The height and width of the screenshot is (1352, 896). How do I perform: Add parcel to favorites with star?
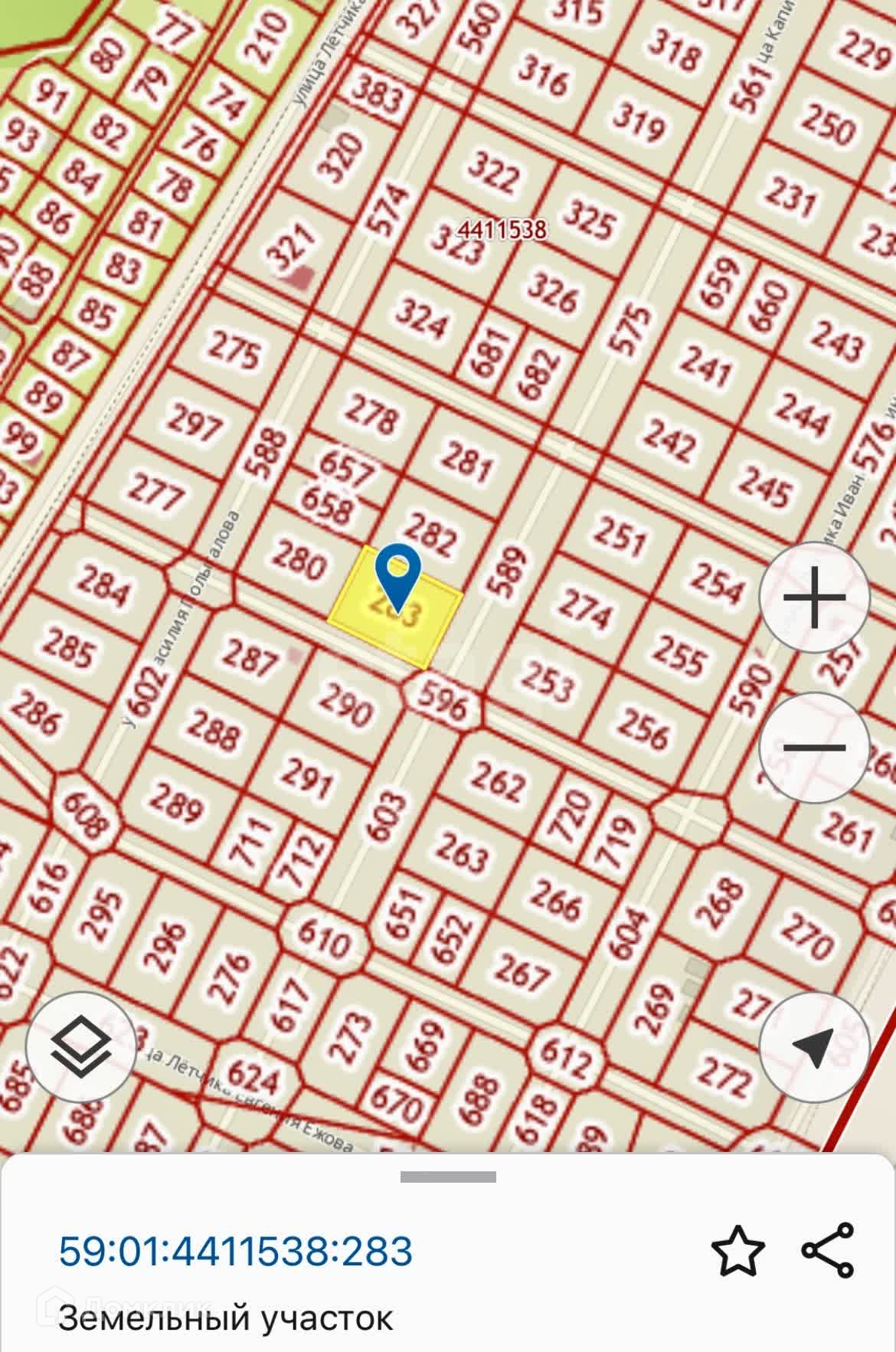pyautogui.click(x=738, y=1251)
